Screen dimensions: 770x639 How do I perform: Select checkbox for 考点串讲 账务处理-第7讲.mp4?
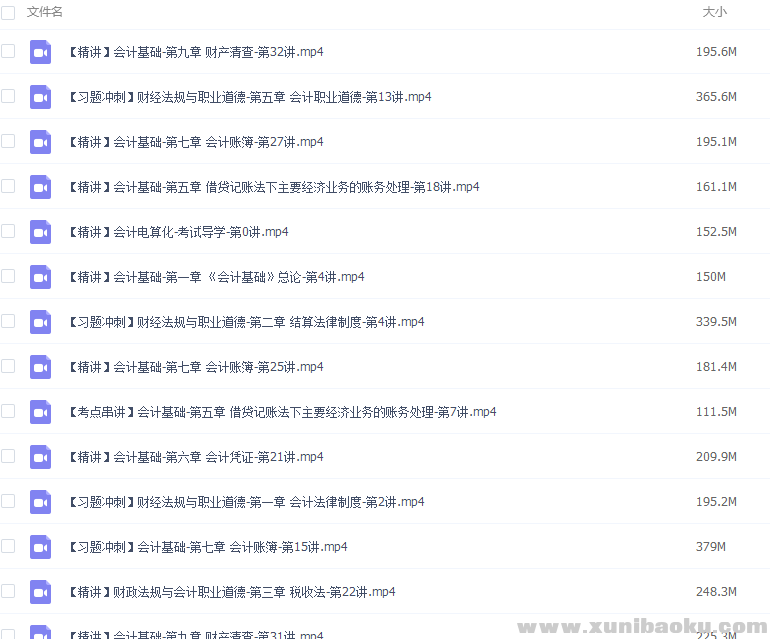click(8, 412)
